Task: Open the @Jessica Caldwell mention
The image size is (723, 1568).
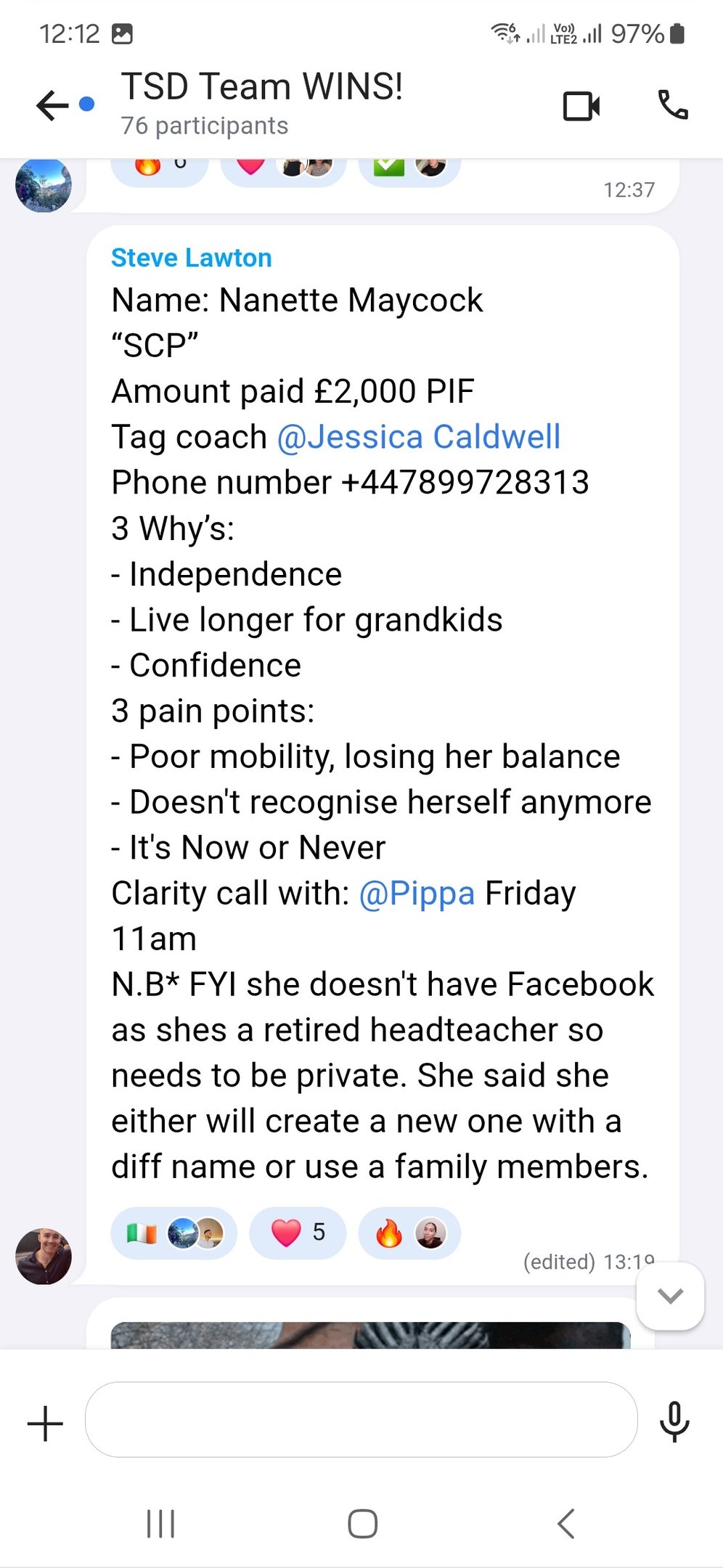Action: [x=419, y=437]
